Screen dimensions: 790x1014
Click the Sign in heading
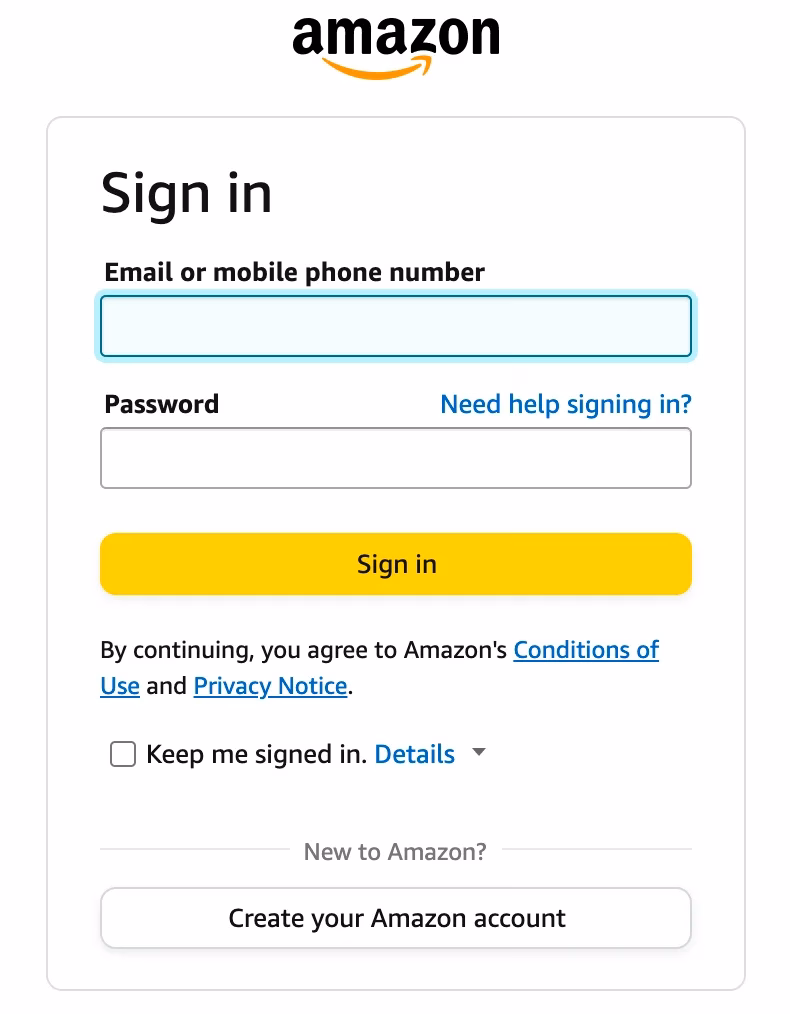click(x=186, y=194)
